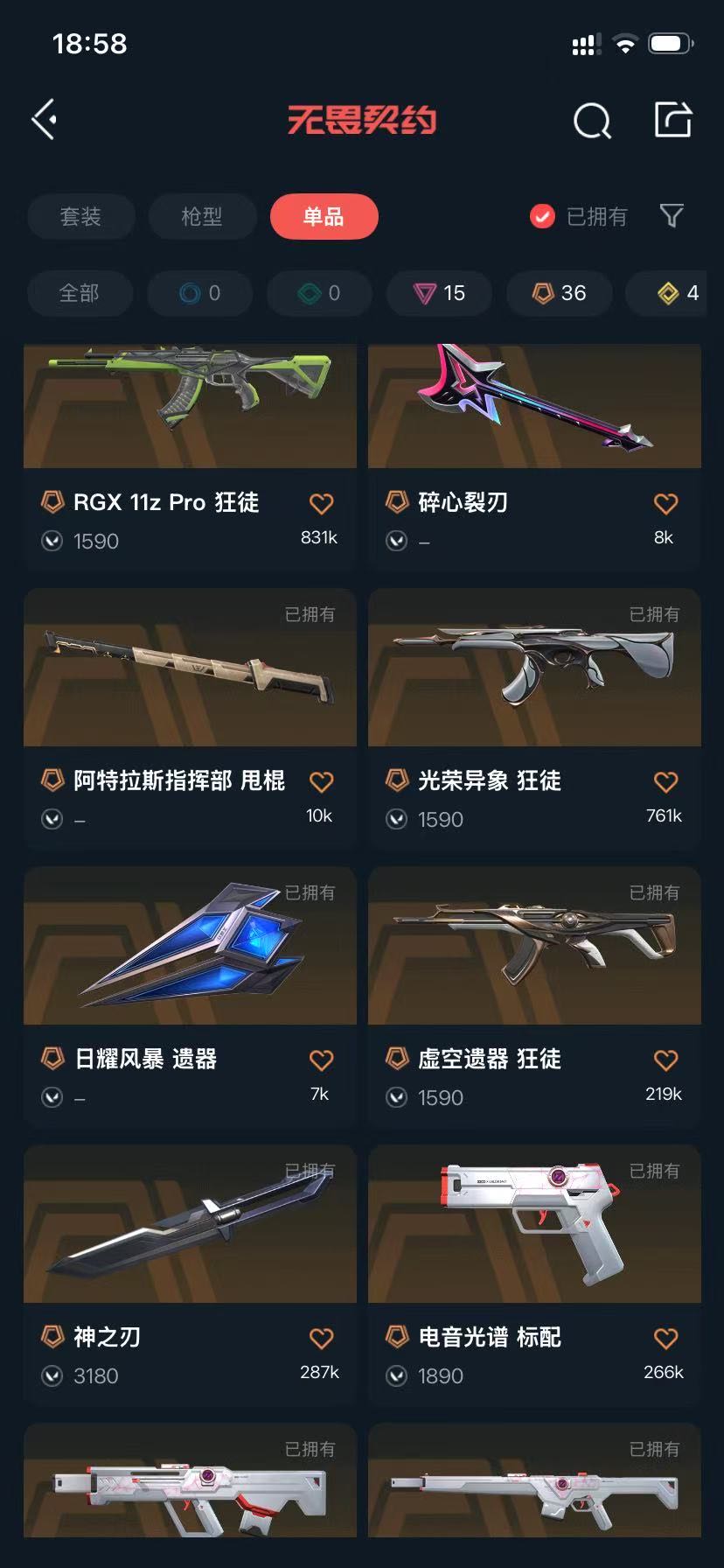This screenshot has height=1568, width=724.
Task: Switch to the 枪型 tab
Action: (x=202, y=216)
